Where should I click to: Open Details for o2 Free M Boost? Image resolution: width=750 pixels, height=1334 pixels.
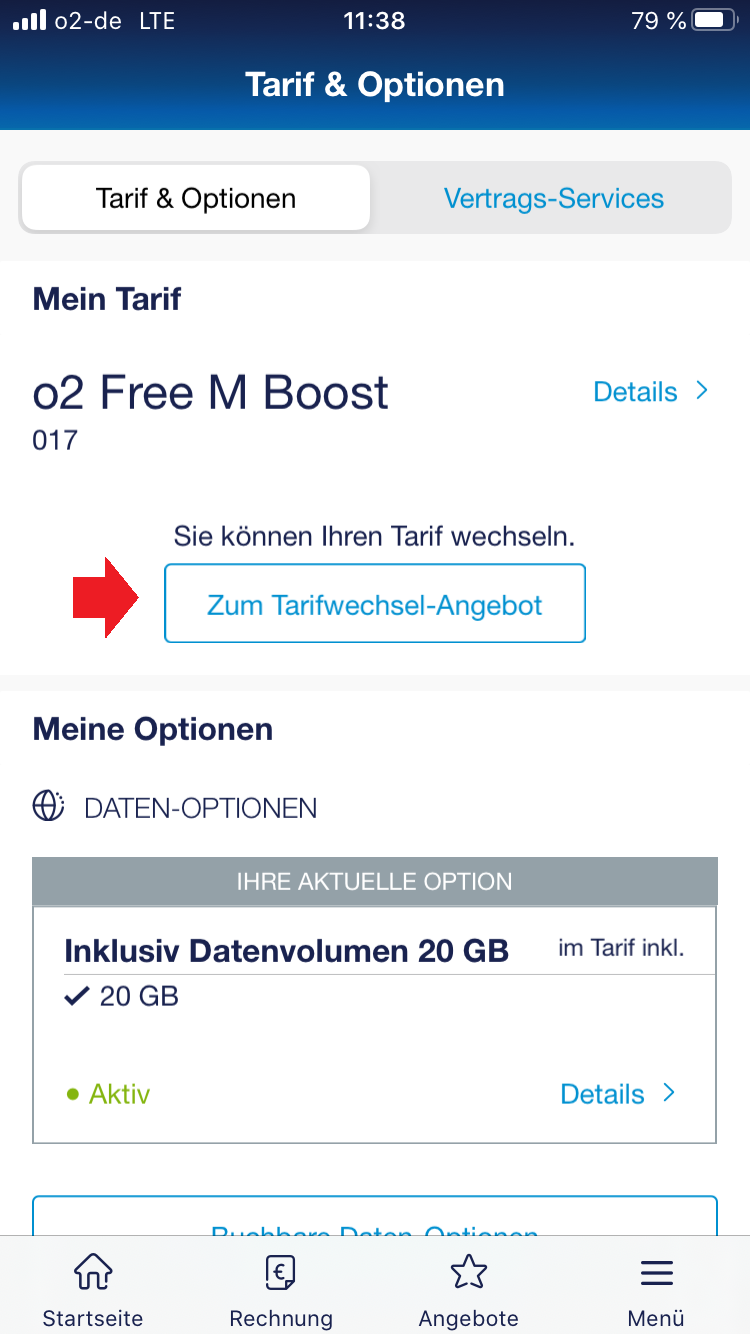click(651, 391)
